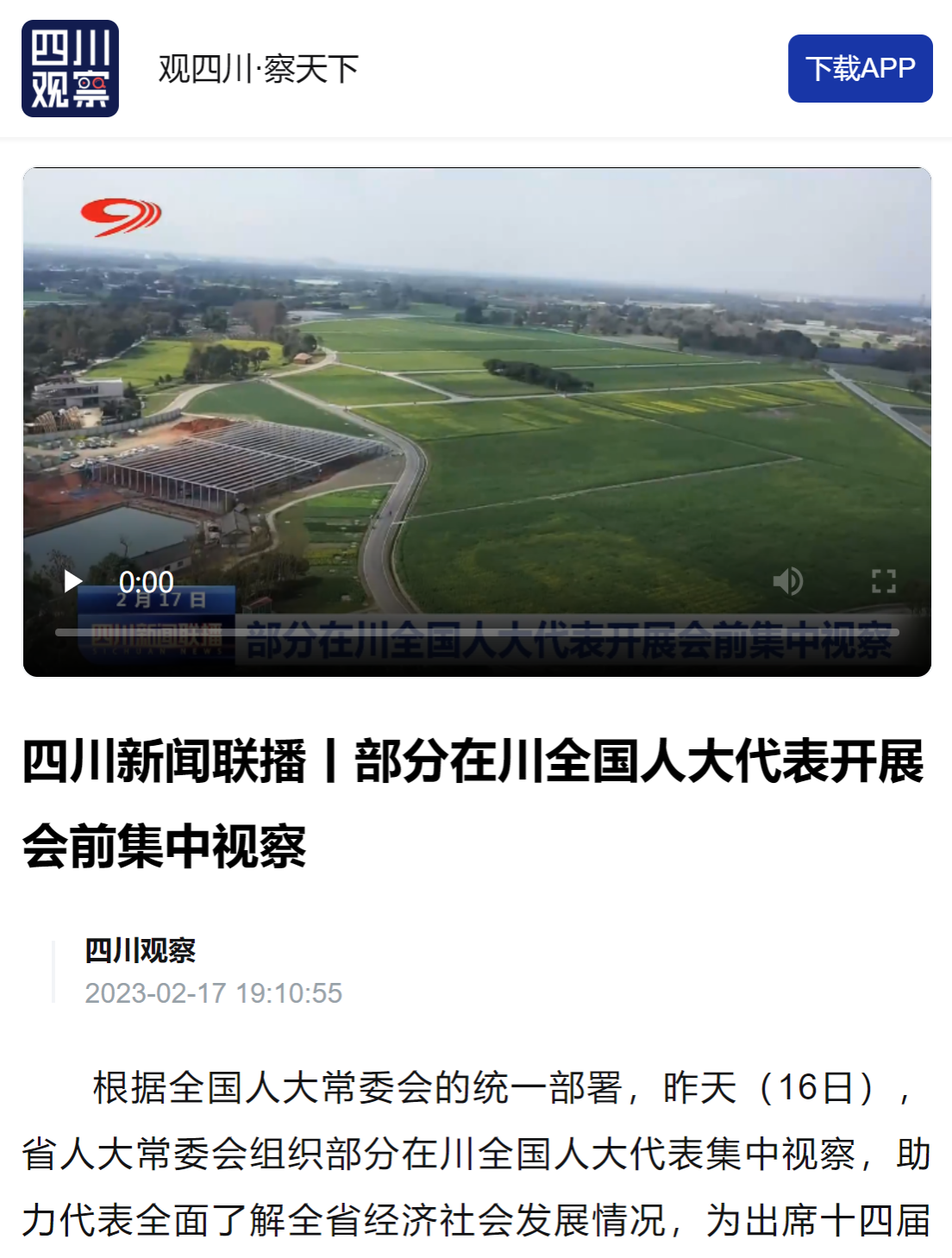This screenshot has width=952, height=1258.
Task: Tap the 下载APP button
Action: (860, 68)
